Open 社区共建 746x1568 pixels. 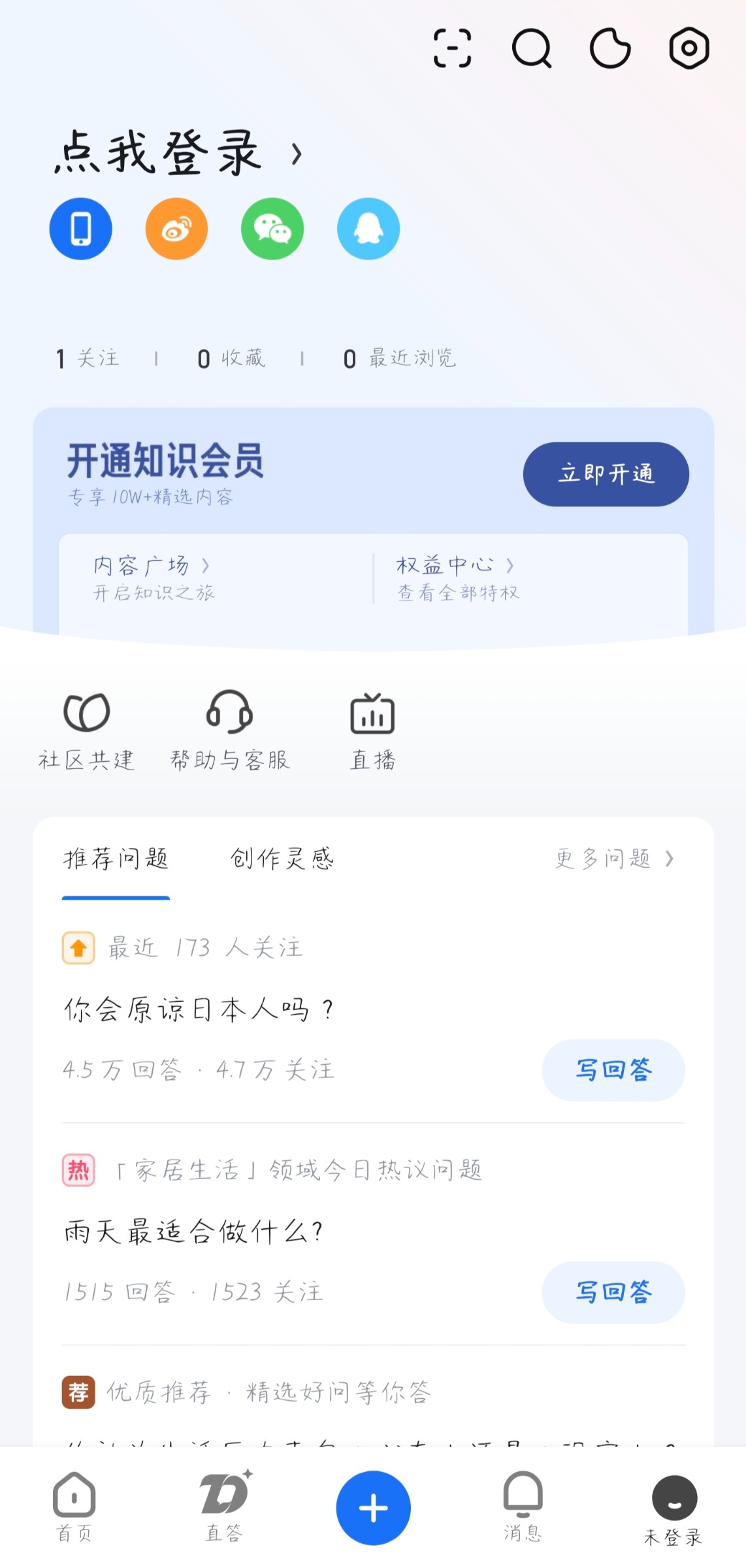pos(86,731)
